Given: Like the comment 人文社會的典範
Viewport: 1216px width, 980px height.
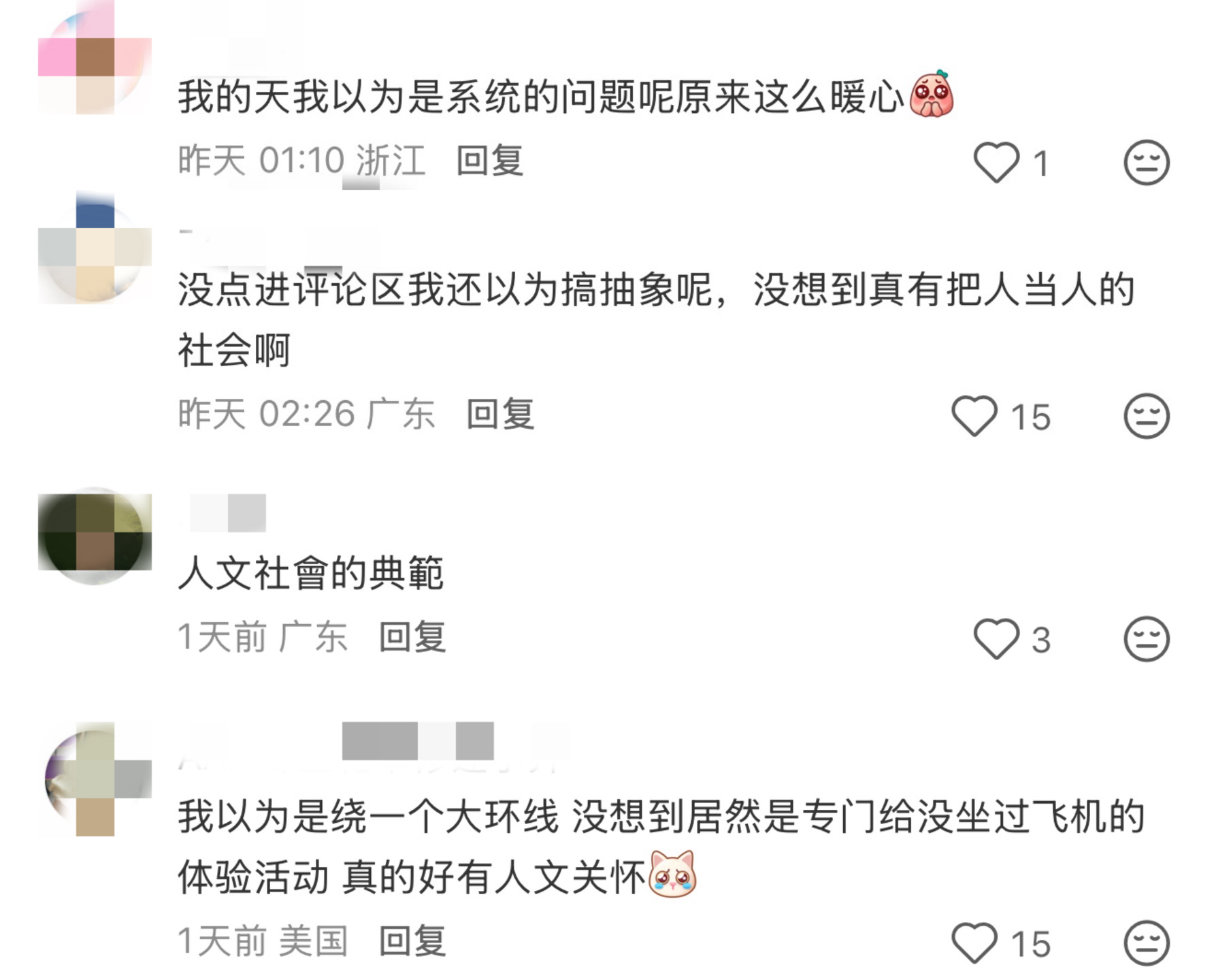Looking at the screenshot, I should [x=996, y=638].
